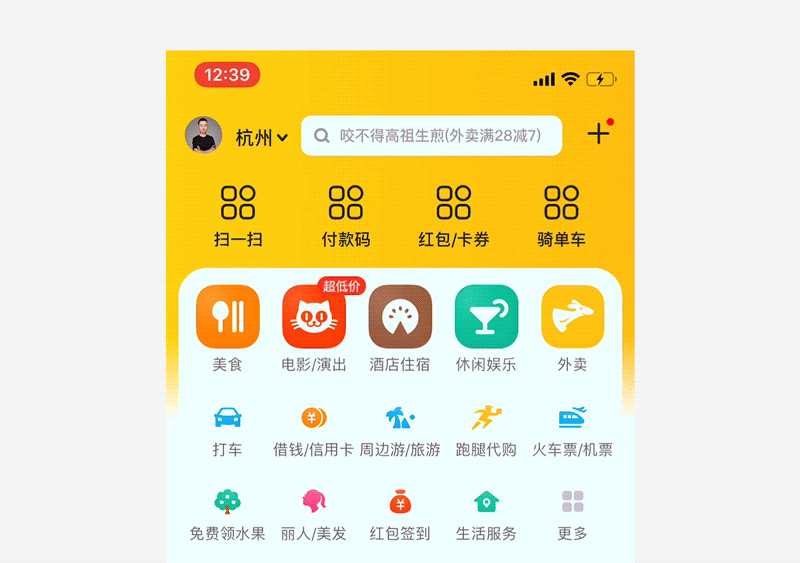Open 骑单车 bike rental
Image resolution: width=800 pixels, height=563 pixels.
(561, 215)
